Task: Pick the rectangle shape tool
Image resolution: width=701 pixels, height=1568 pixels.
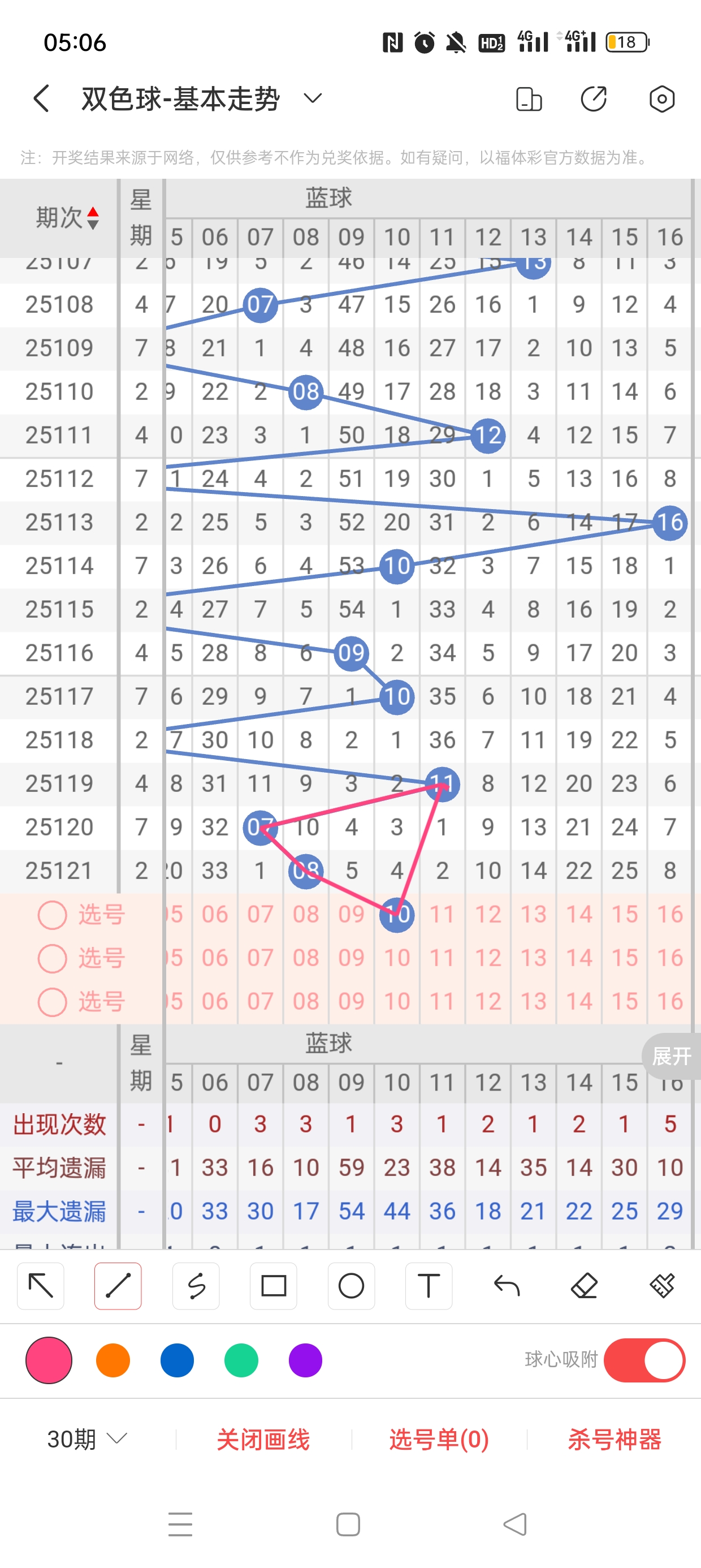Action: [273, 1286]
